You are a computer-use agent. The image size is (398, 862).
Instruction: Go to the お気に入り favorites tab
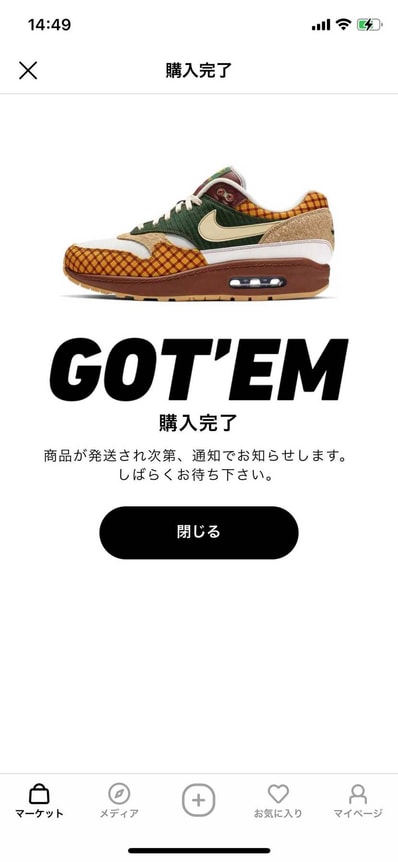(278, 802)
